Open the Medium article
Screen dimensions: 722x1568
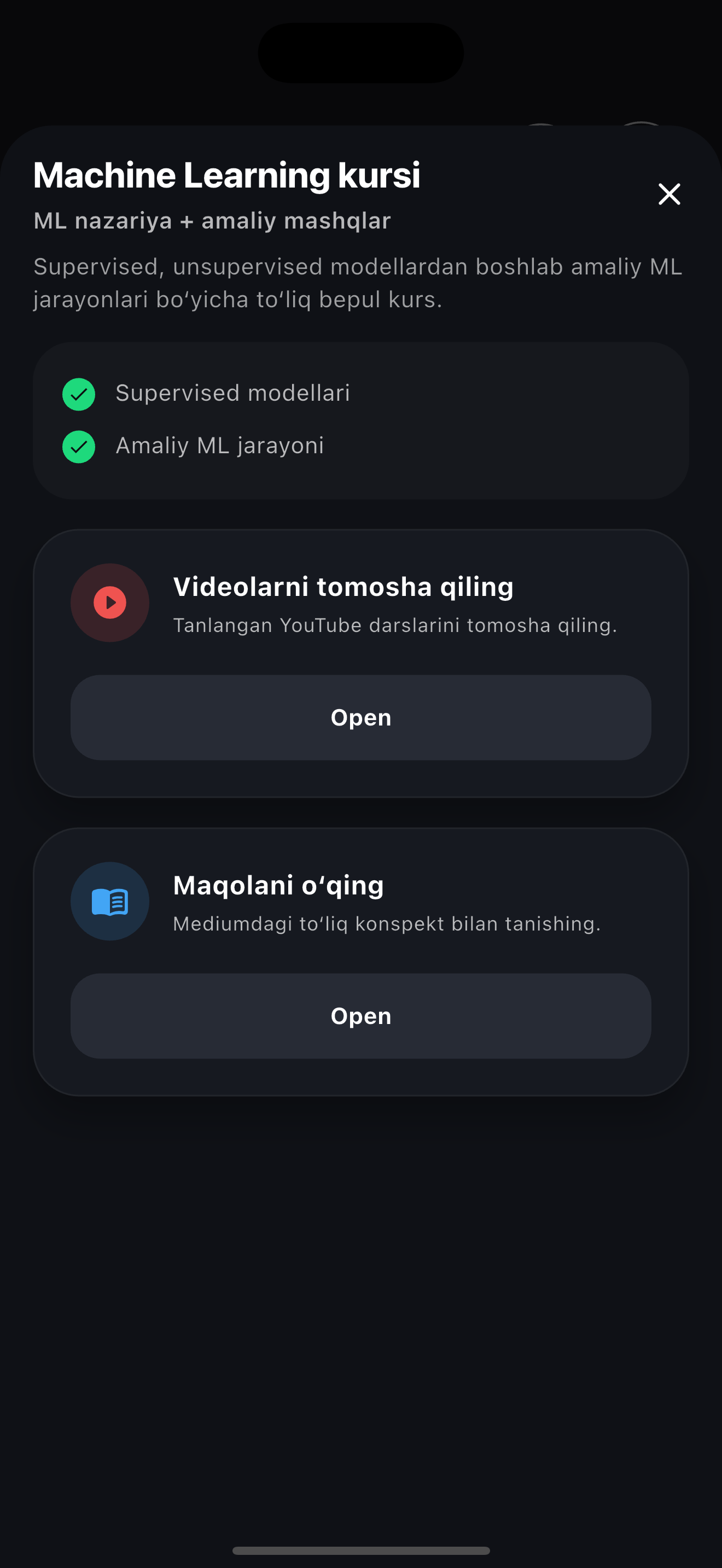point(360,1015)
